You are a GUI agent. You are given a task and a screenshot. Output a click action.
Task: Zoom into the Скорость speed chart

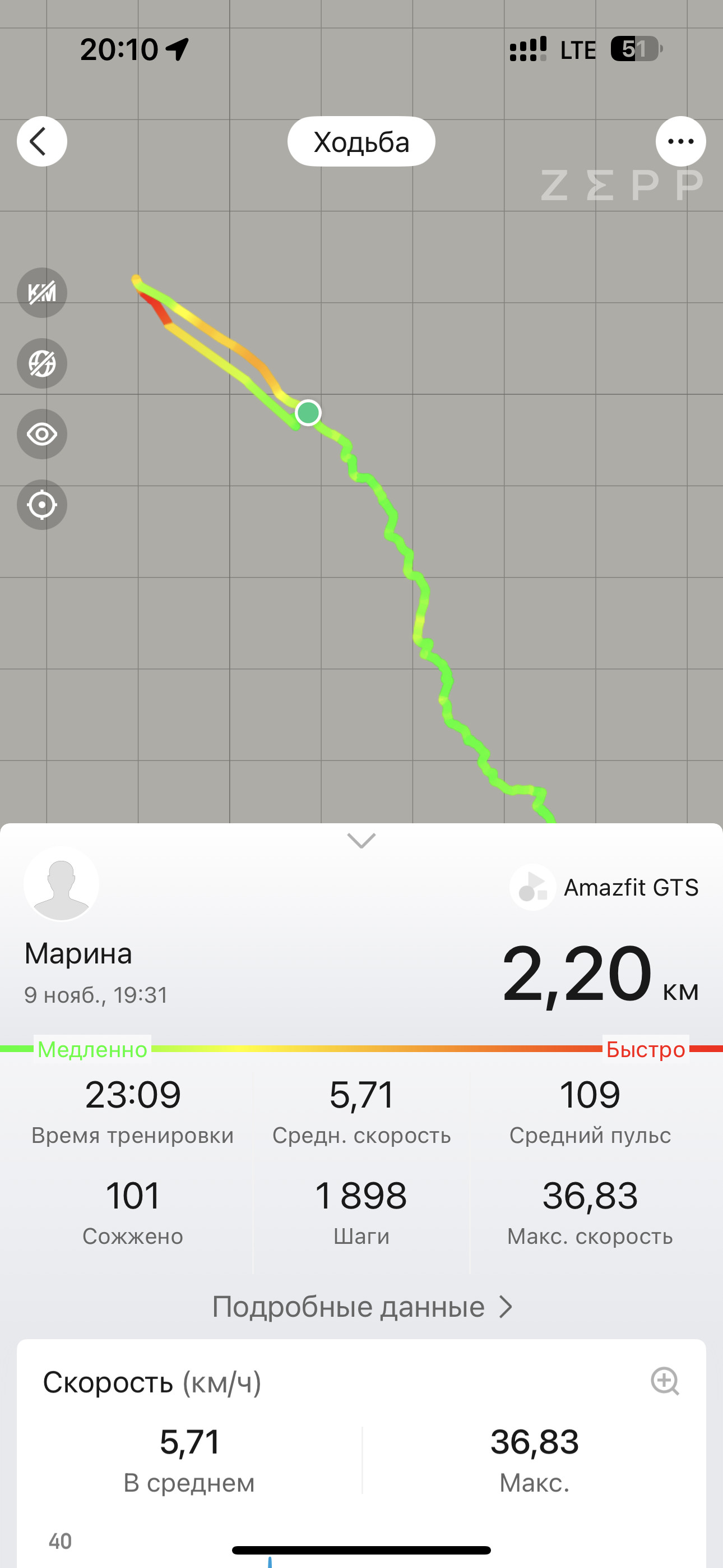pyautogui.click(x=665, y=1381)
